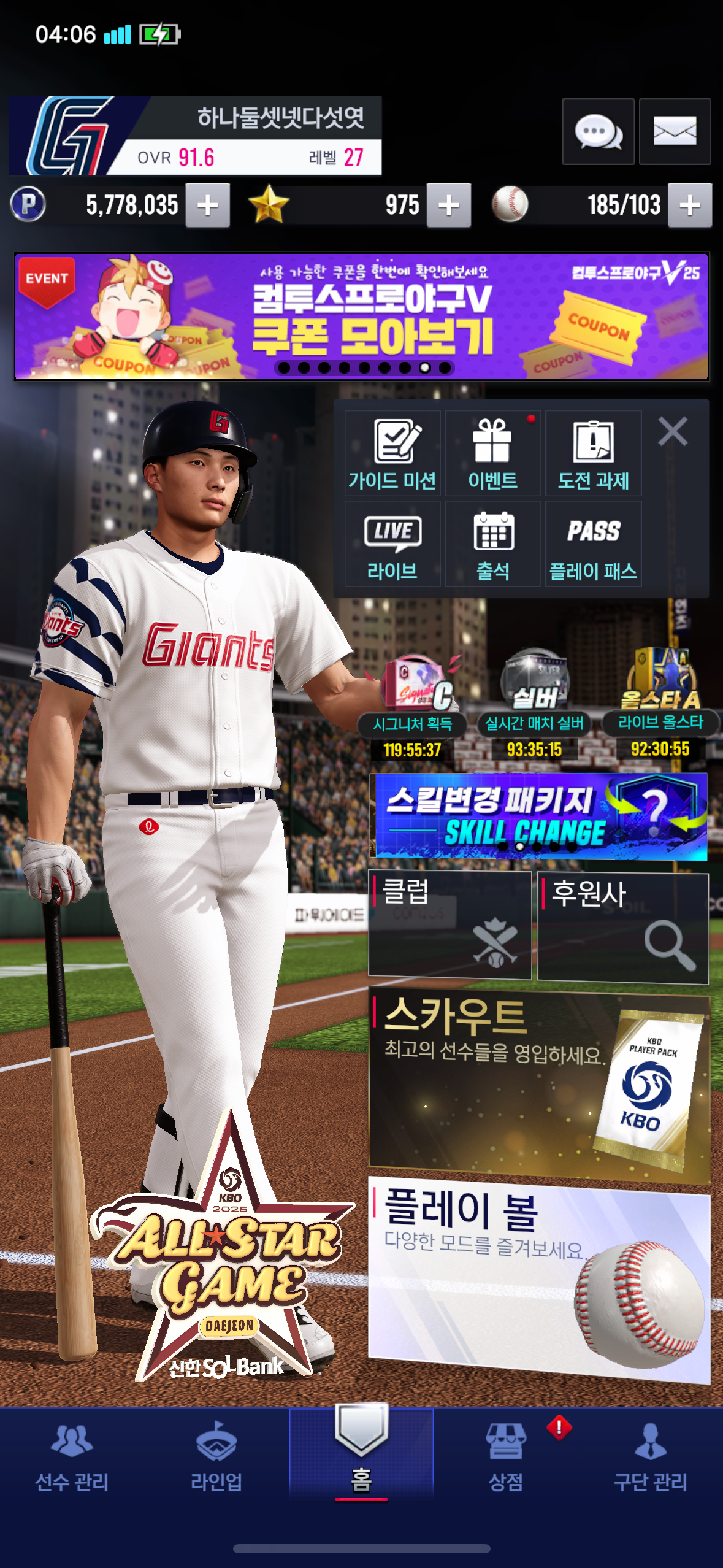723x1568 pixels.
Task: Open the 이벤트 gift menu
Action: point(492,453)
